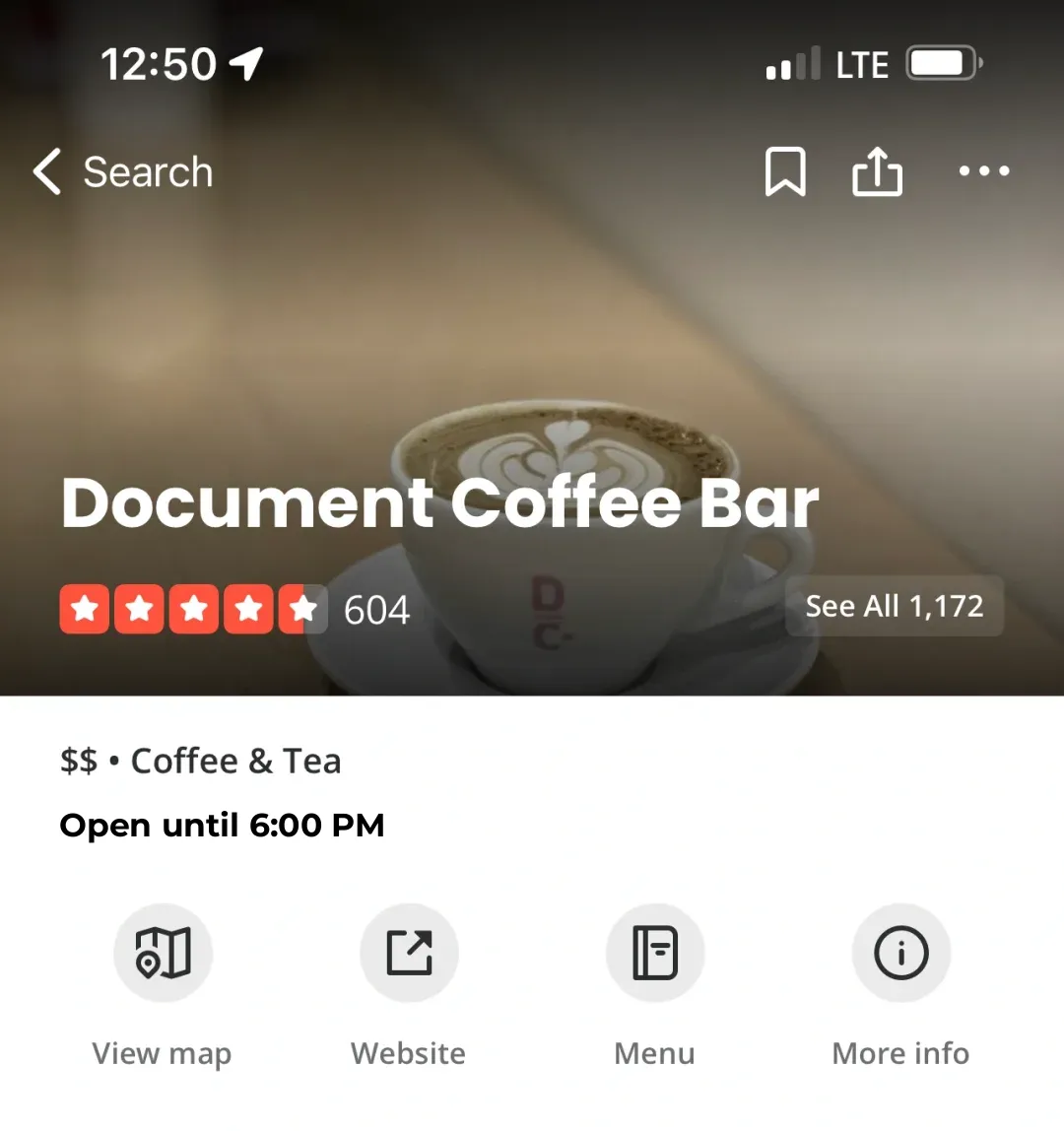Tap Open until 6:00 PM hours

tap(222, 826)
